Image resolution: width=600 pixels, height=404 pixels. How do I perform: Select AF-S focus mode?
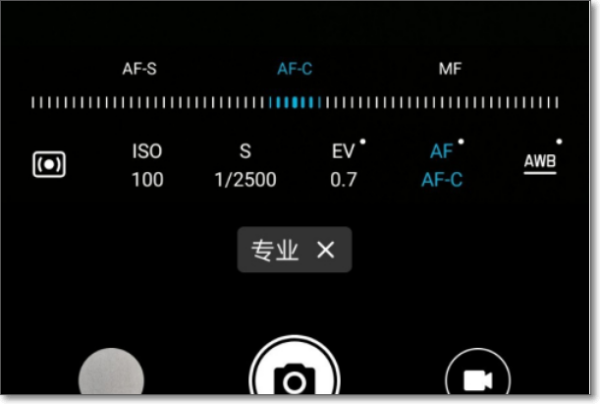click(x=139, y=70)
